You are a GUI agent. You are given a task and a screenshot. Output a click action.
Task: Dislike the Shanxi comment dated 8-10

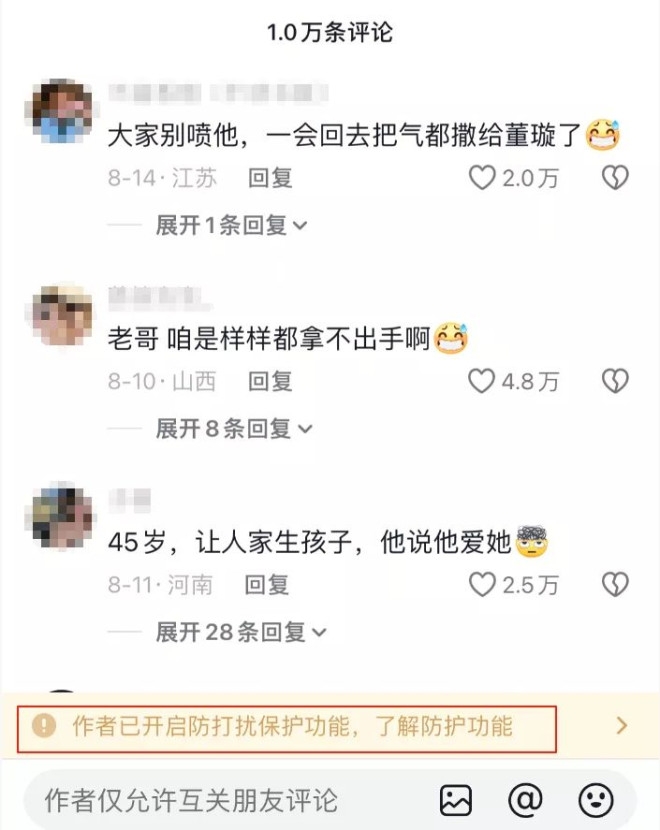click(x=614, y=381)
